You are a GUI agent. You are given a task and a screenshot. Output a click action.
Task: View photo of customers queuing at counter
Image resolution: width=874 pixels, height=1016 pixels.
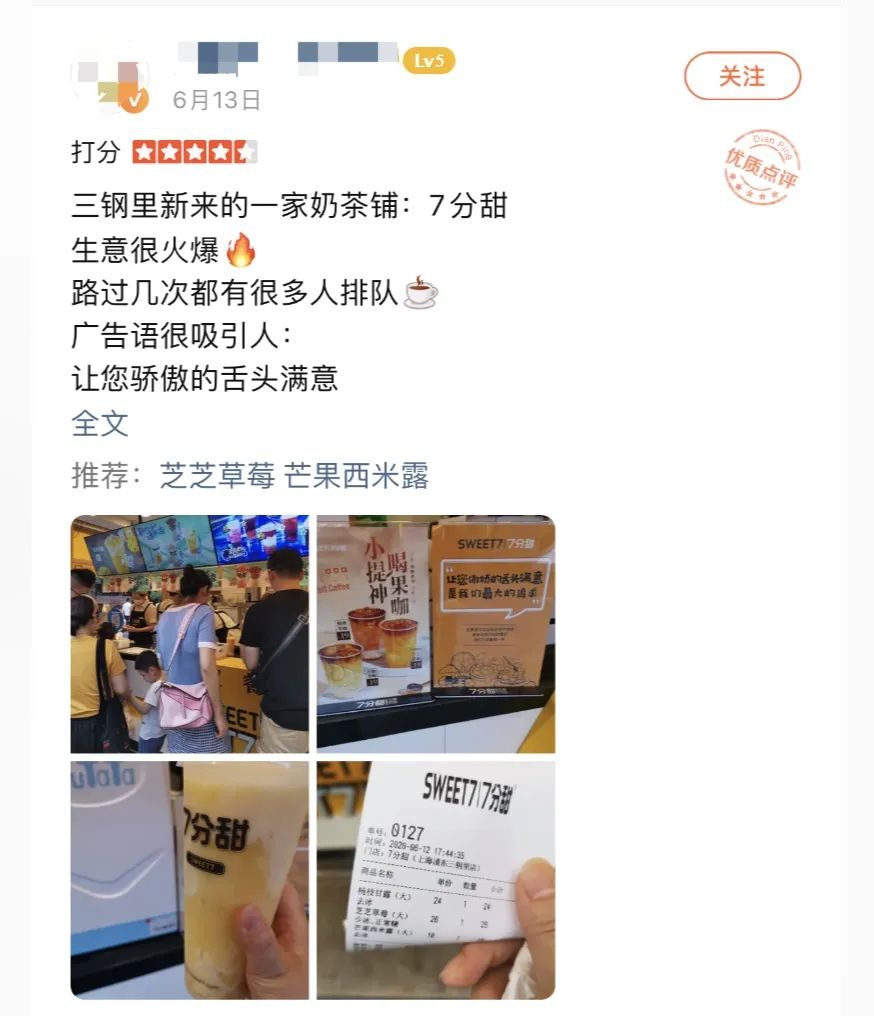click(x=189, y=634)
